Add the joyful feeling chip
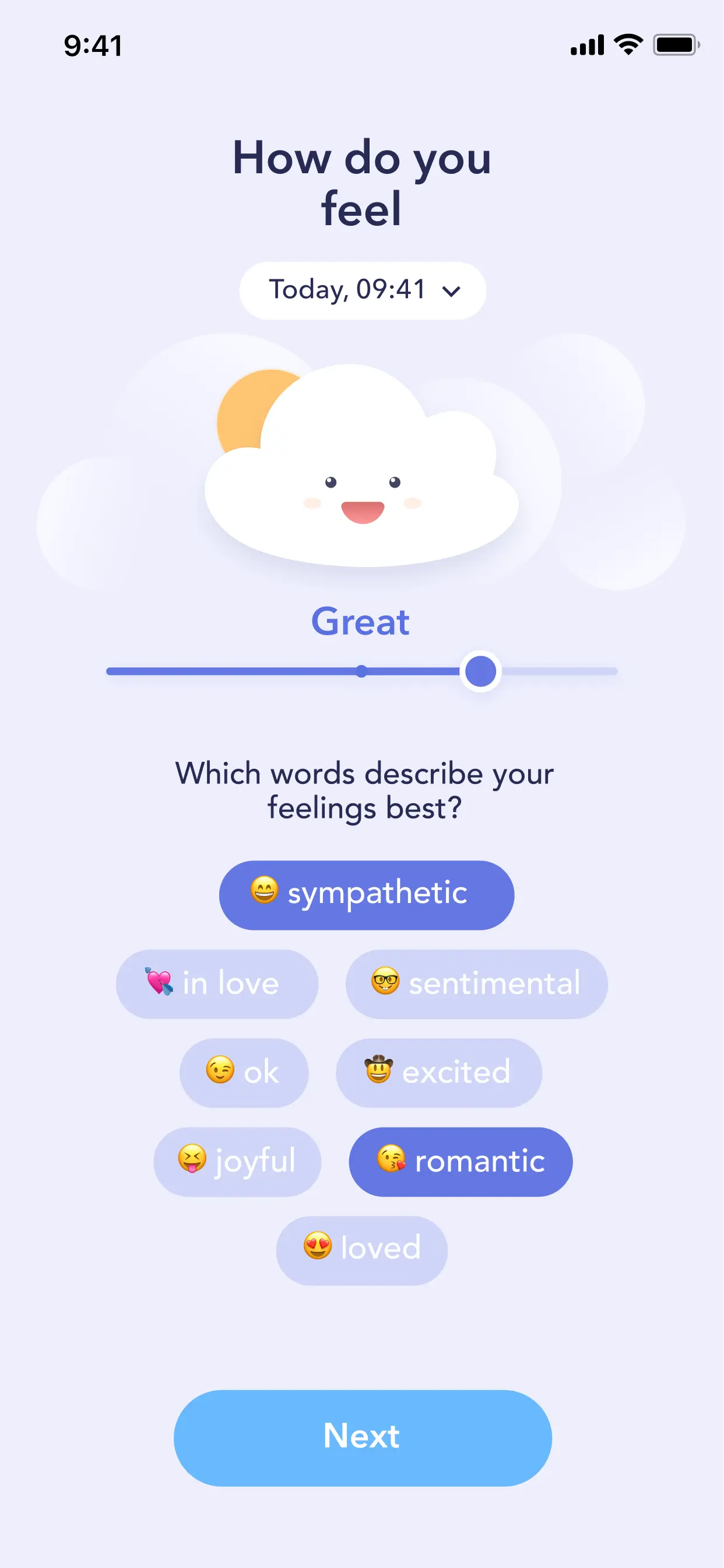 237,1161
